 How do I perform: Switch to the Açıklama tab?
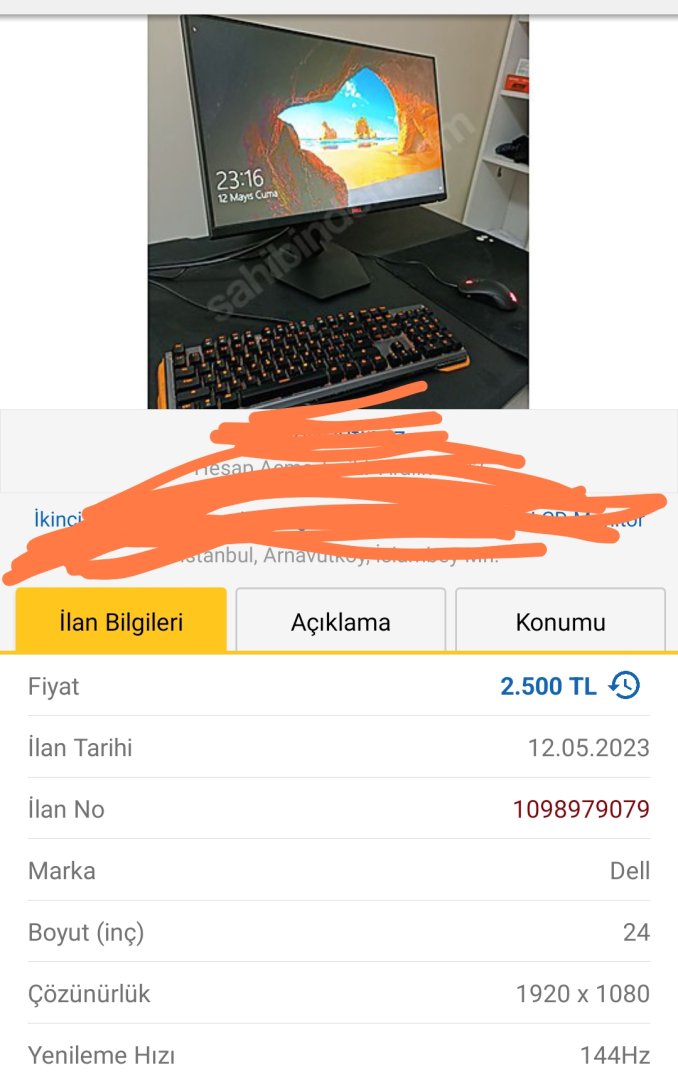click(x=340, y=622)
